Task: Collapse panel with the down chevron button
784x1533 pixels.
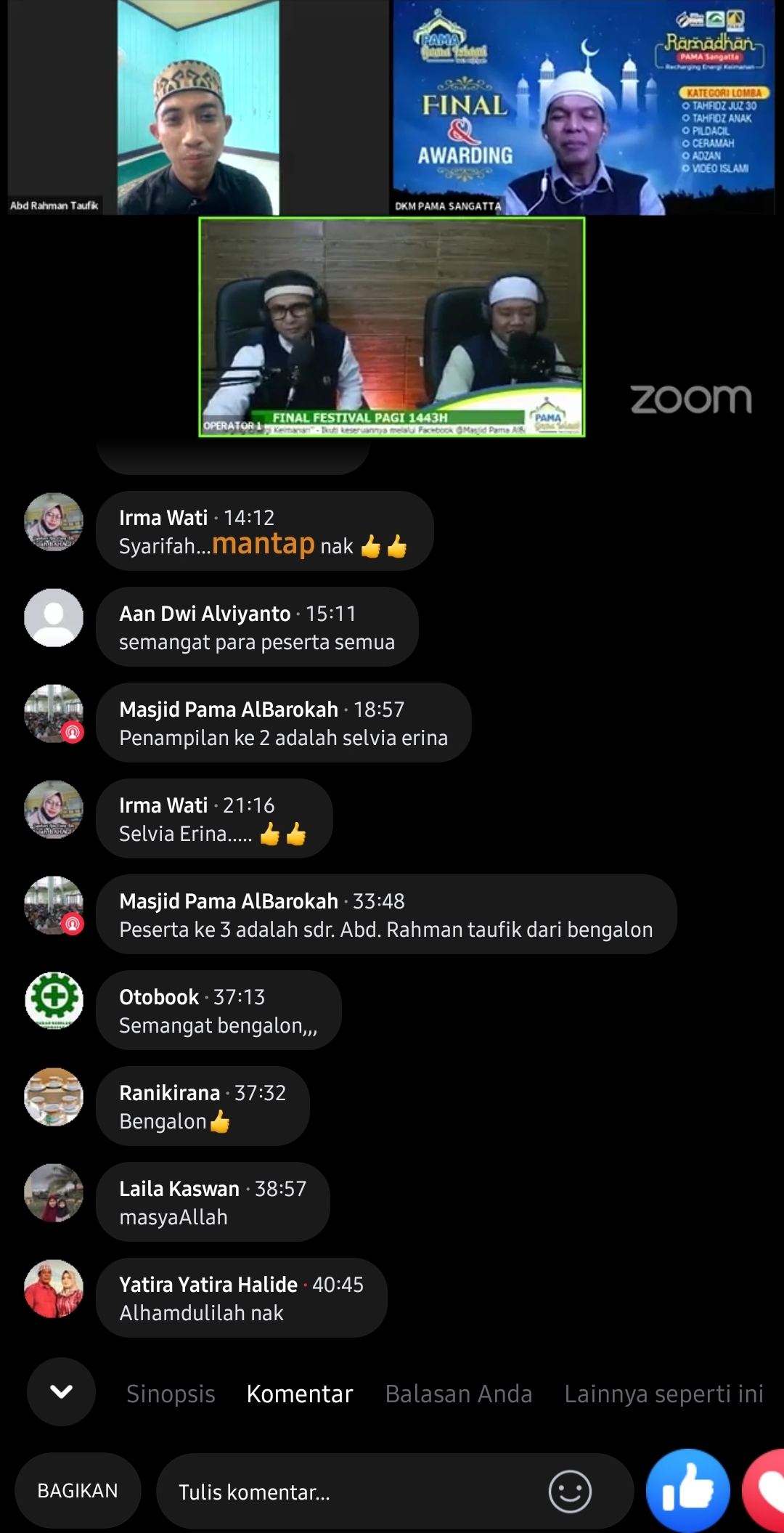Action: [x=61, y=1391]
